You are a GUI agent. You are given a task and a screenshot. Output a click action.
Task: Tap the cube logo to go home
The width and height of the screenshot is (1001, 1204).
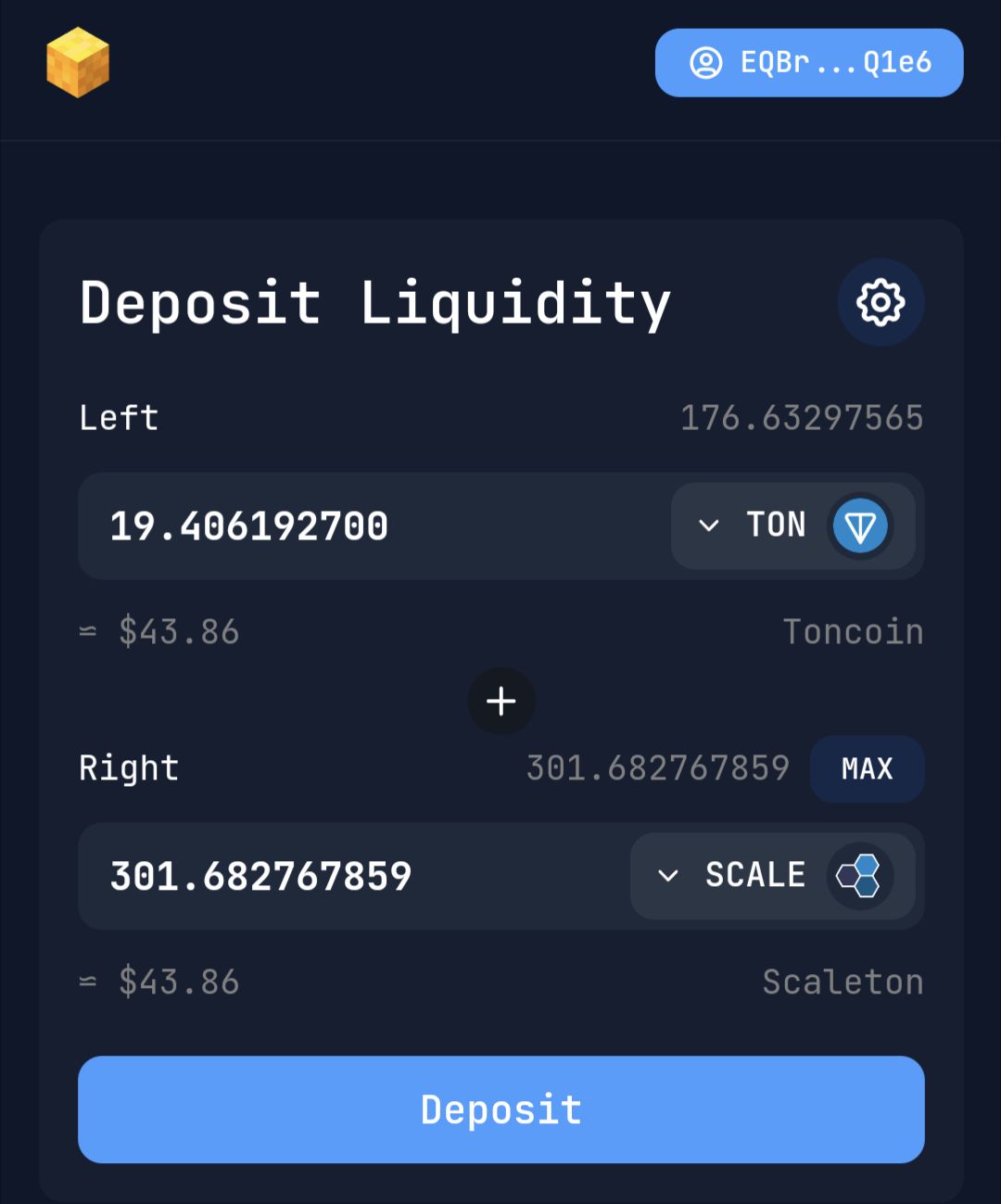pos(78,62)
